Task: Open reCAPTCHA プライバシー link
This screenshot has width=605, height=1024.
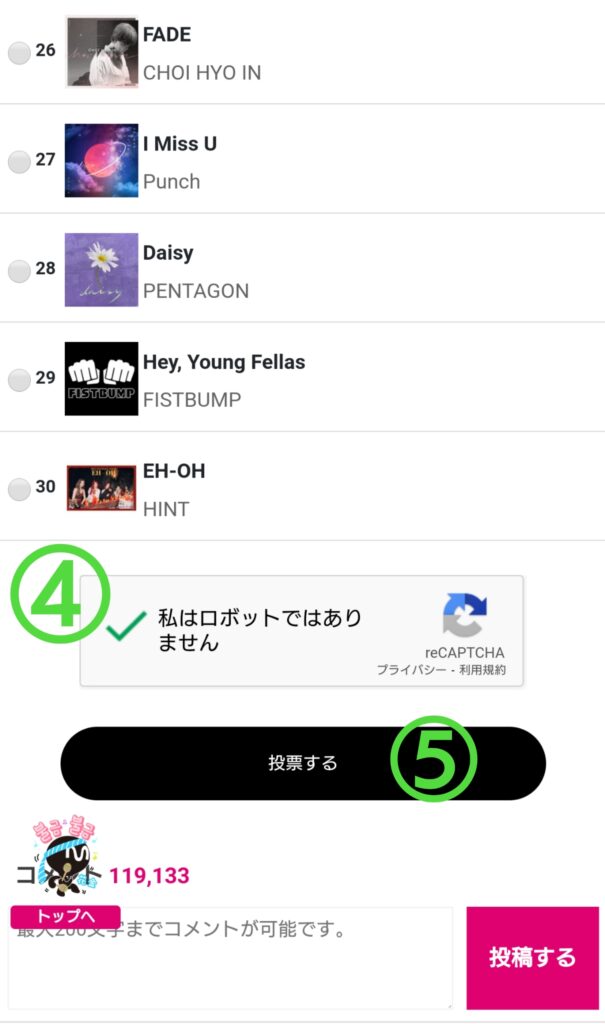Action: click(408, 670)
